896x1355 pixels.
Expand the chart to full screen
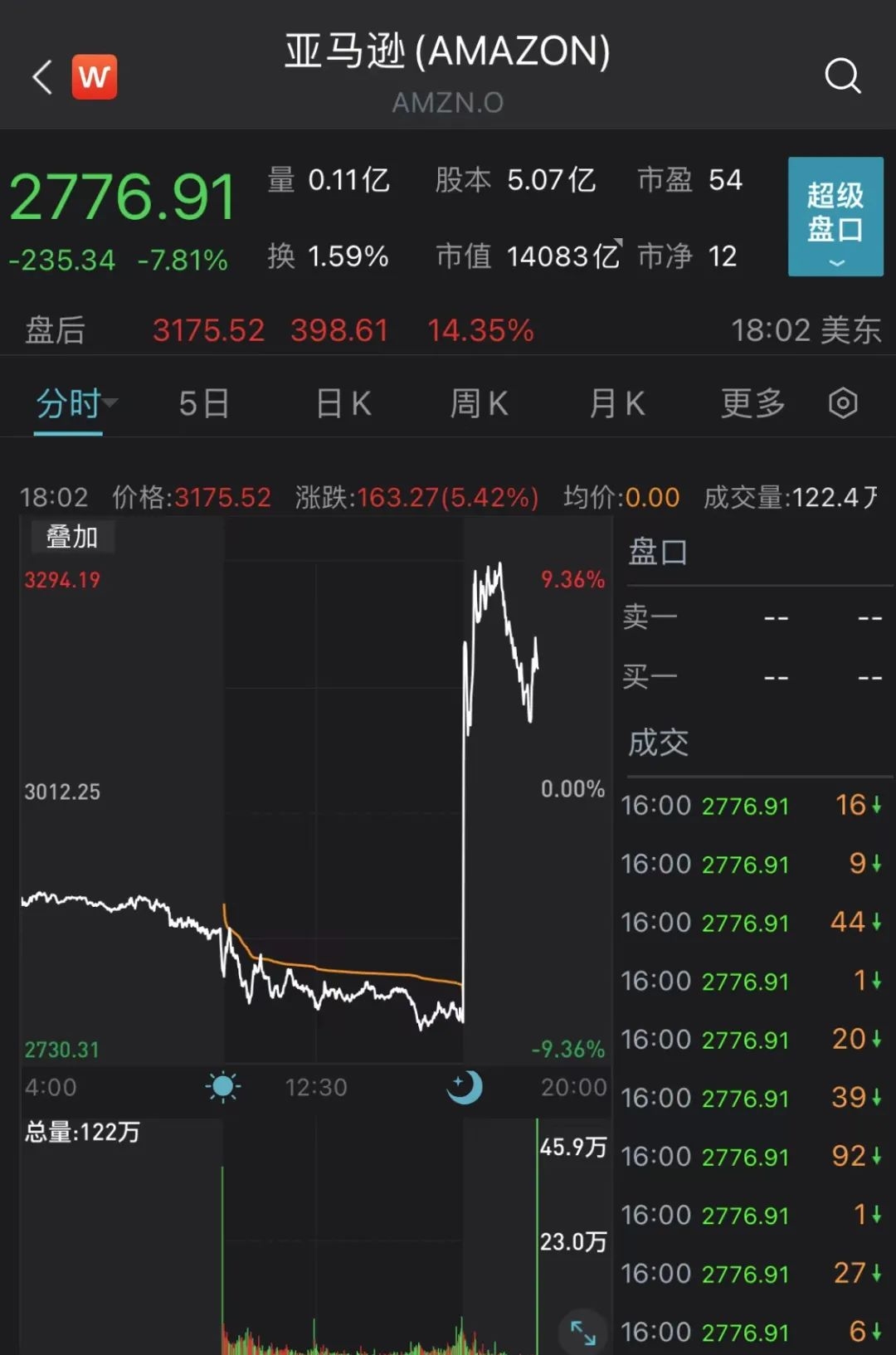(582, 1332)
